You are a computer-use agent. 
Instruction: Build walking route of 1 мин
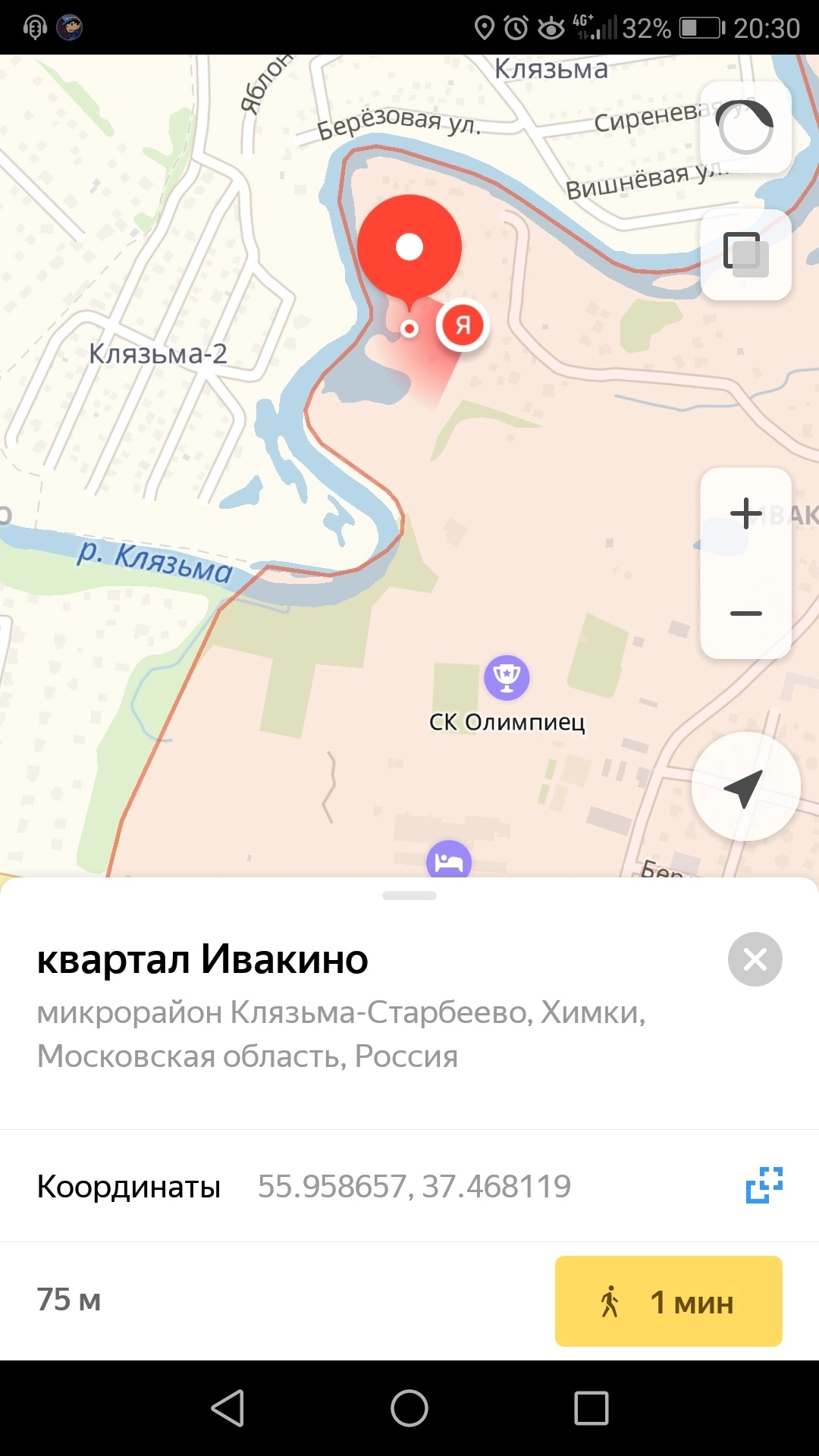coord(668,1301)
